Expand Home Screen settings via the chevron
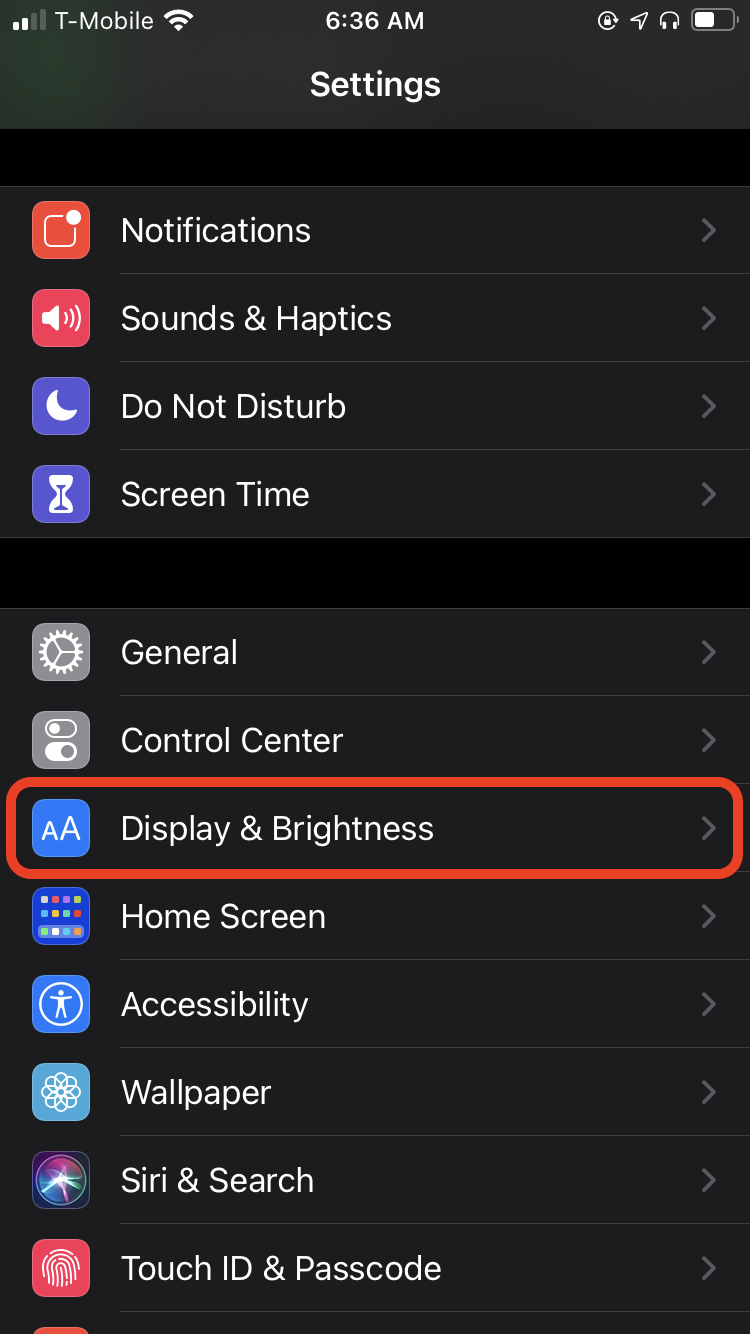 click(709, 916)
